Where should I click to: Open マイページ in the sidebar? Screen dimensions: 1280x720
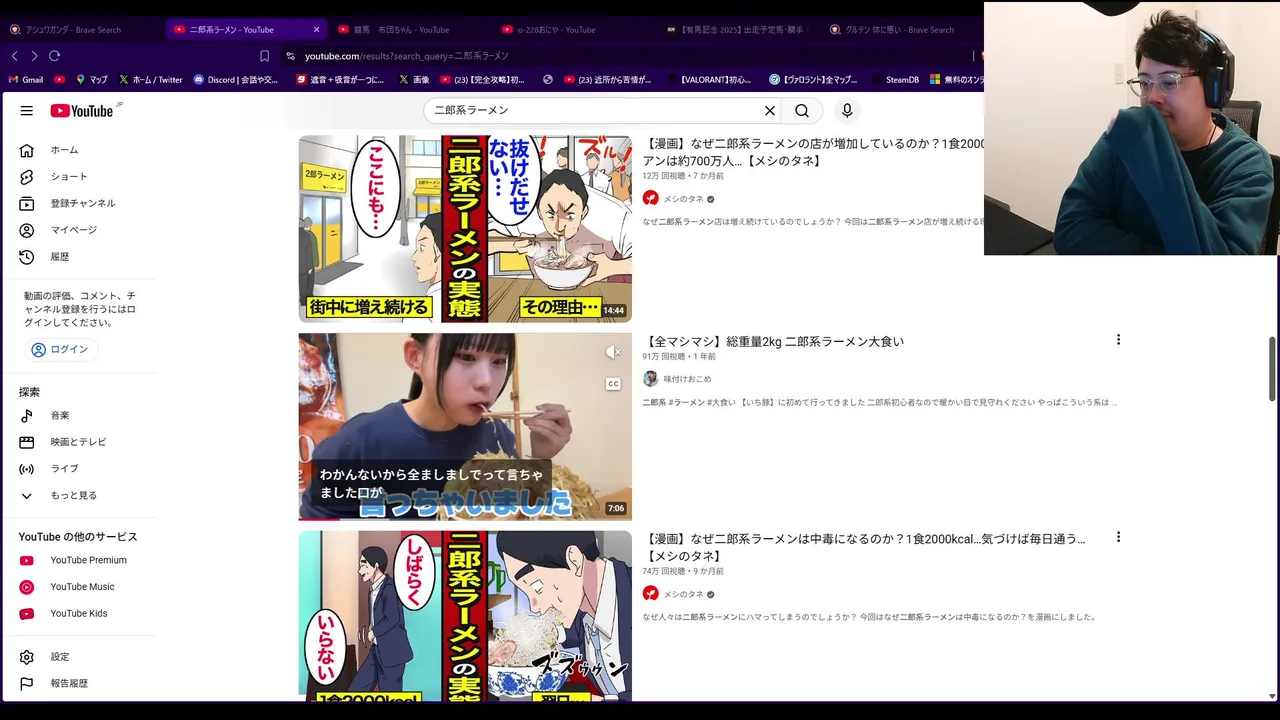[73, 230]
